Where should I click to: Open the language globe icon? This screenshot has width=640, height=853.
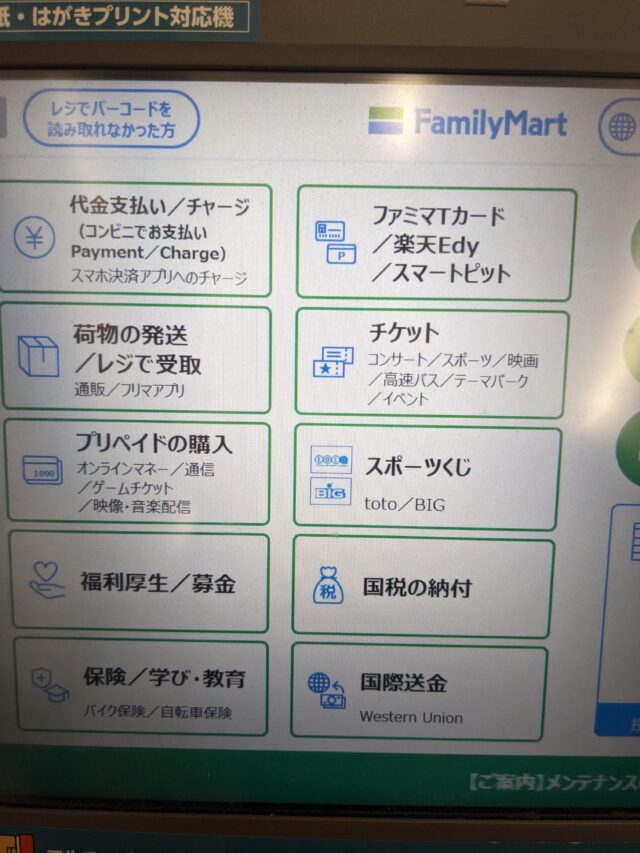[621, 127]
